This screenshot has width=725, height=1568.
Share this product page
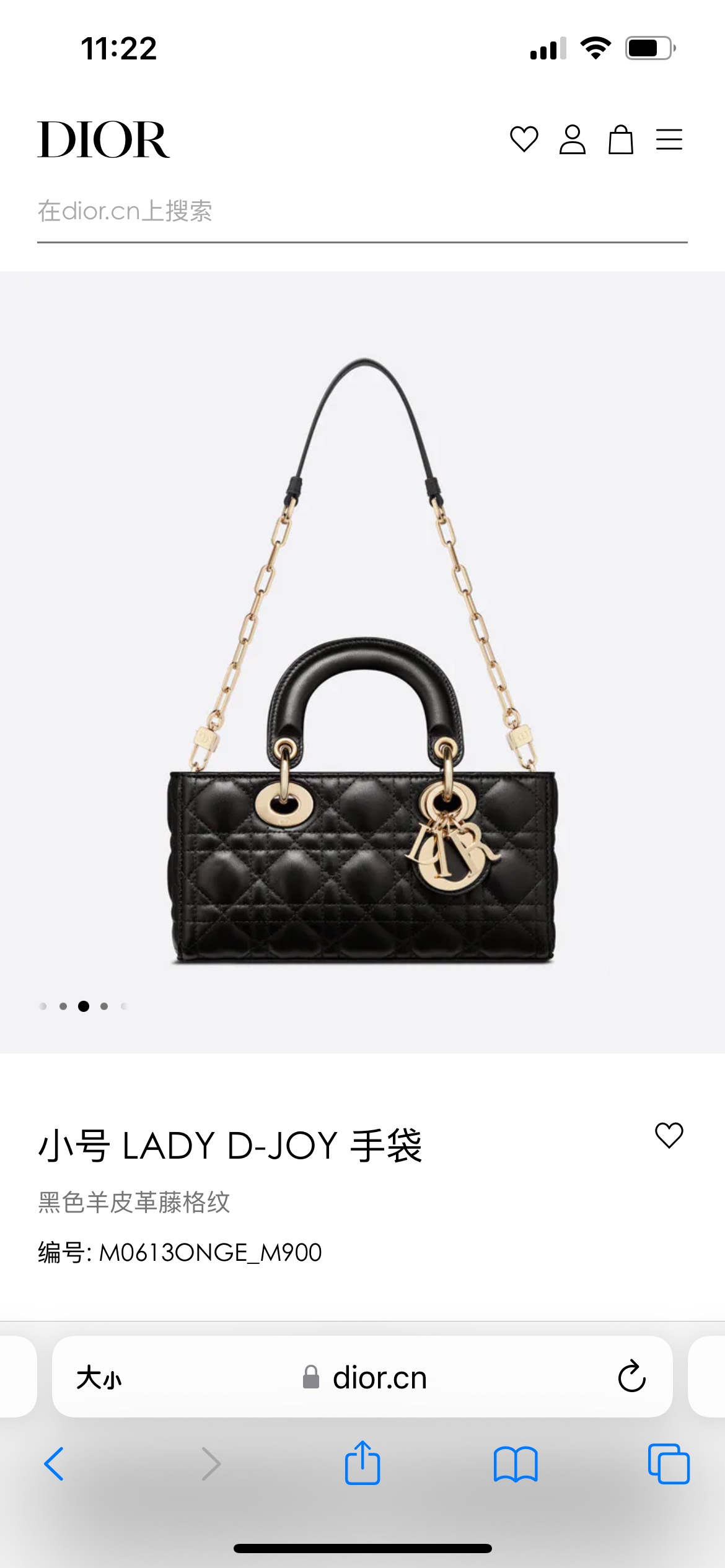coord(362,1463)
